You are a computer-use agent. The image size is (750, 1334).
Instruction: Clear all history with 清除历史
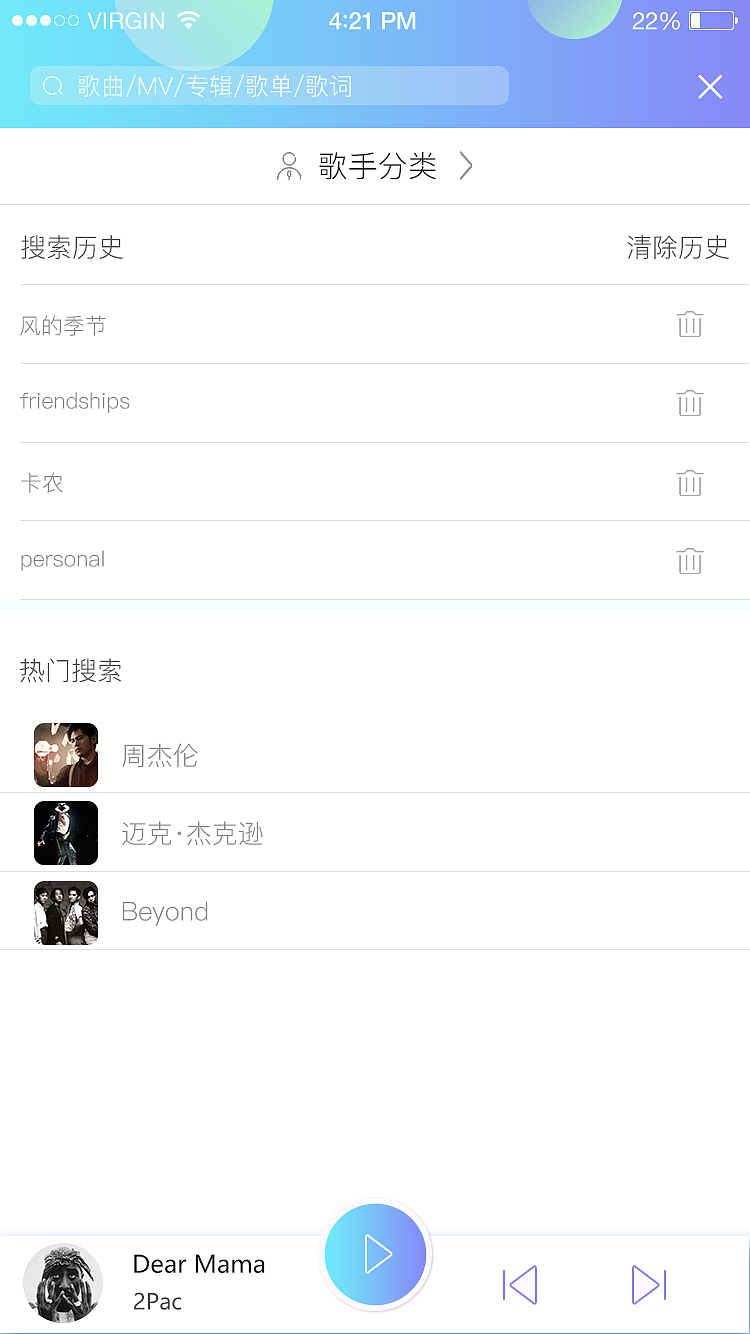tap(679, 248)
